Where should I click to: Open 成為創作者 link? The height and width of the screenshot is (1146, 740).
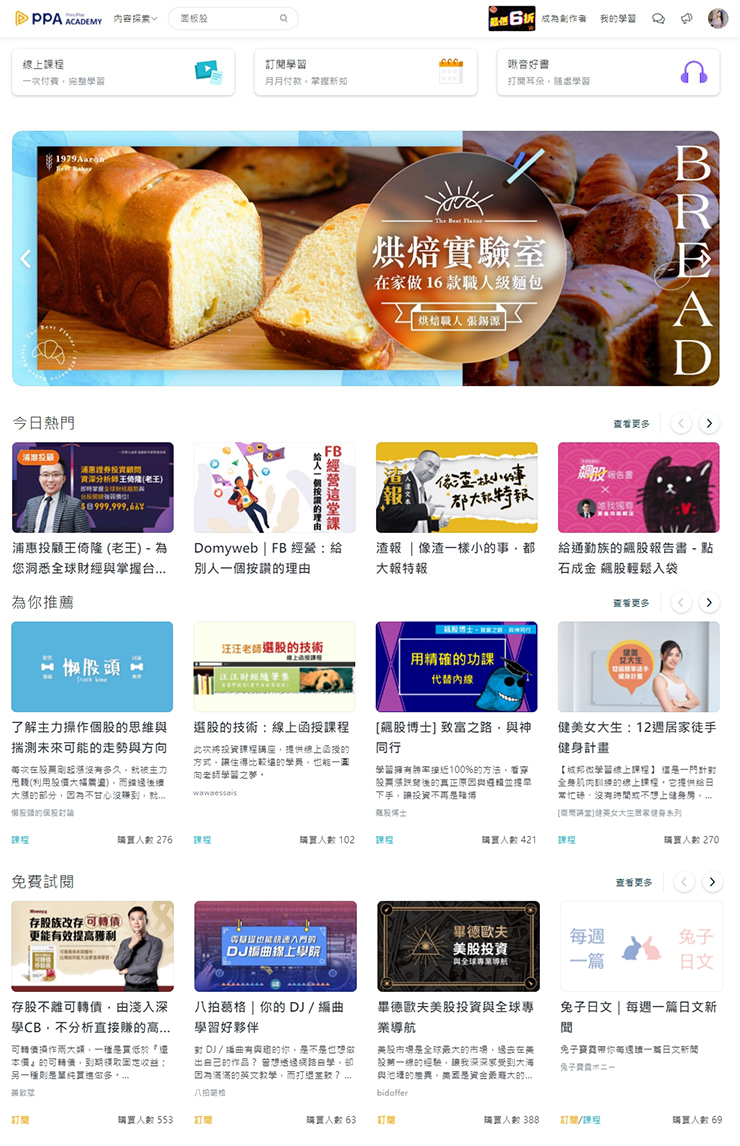coord(564,18)
